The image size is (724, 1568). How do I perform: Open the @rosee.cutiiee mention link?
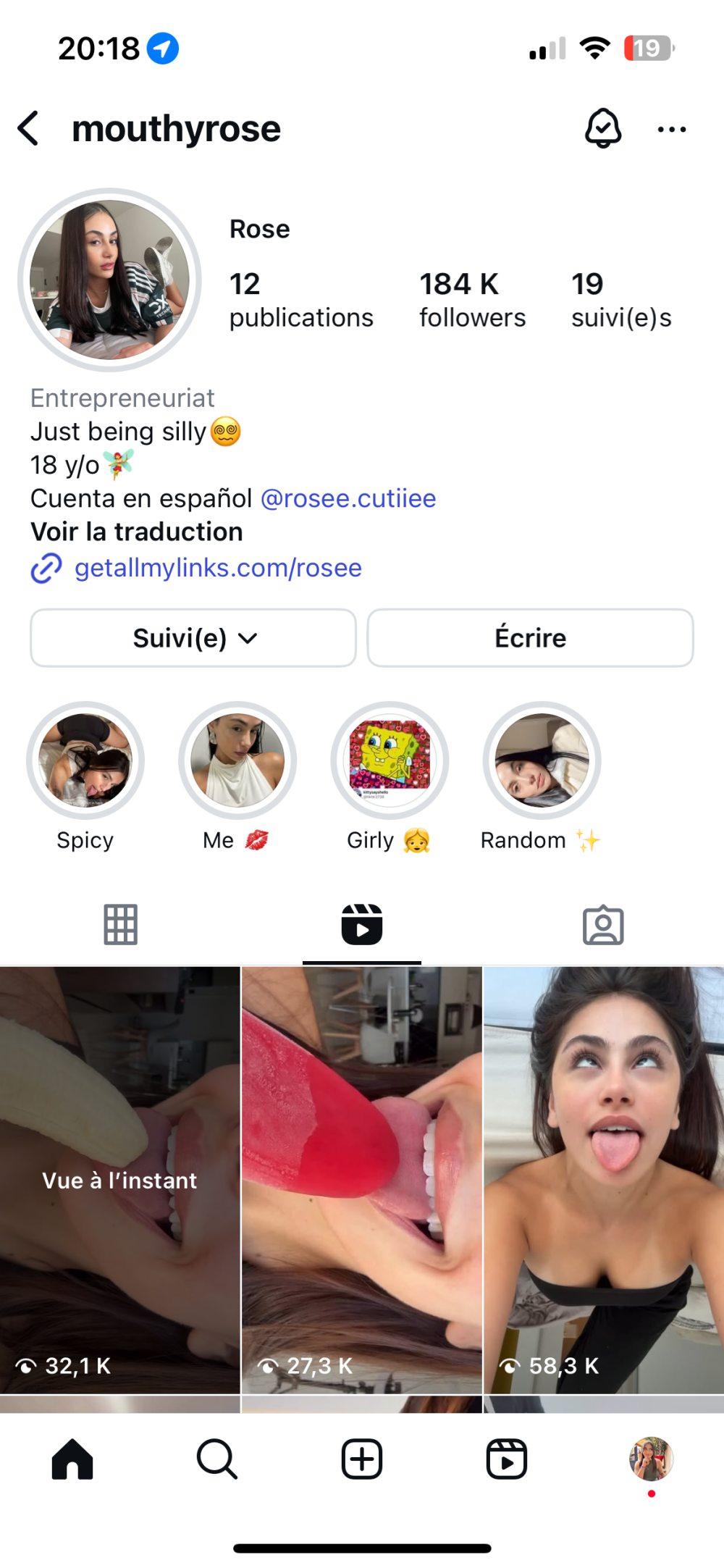348,498
